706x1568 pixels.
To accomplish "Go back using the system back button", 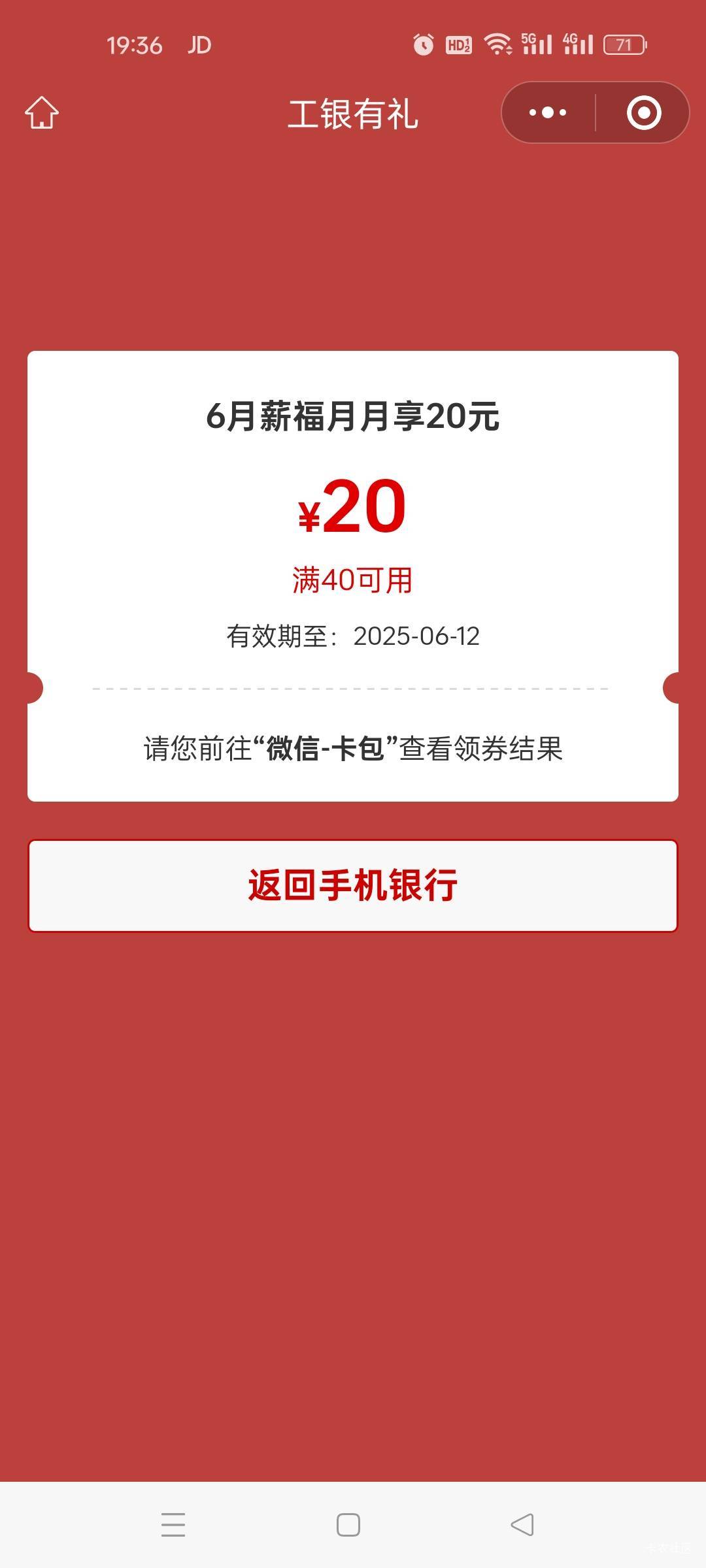I will click(x=522, y=1525).
